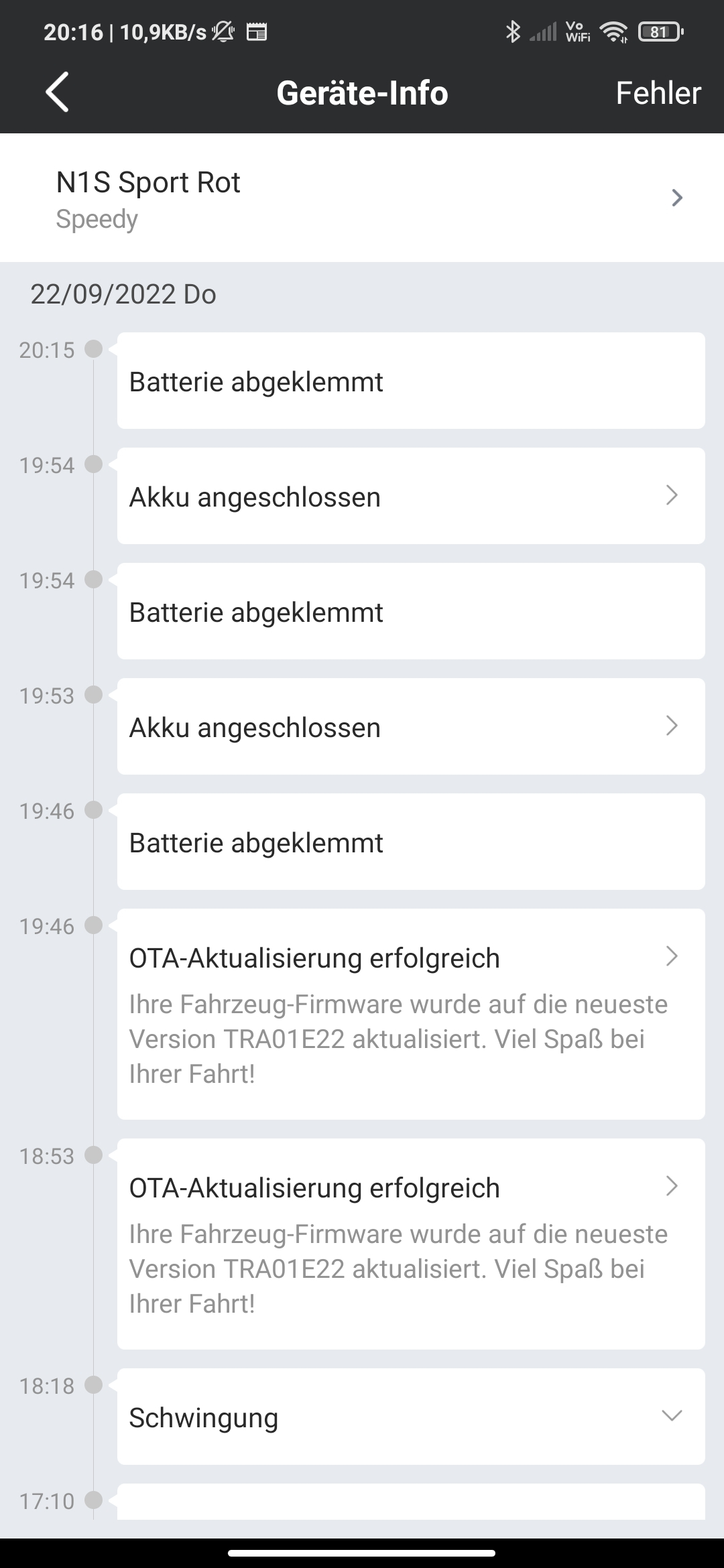Open the 19:54 Akku angeschlossen entry

coord(410,497)
